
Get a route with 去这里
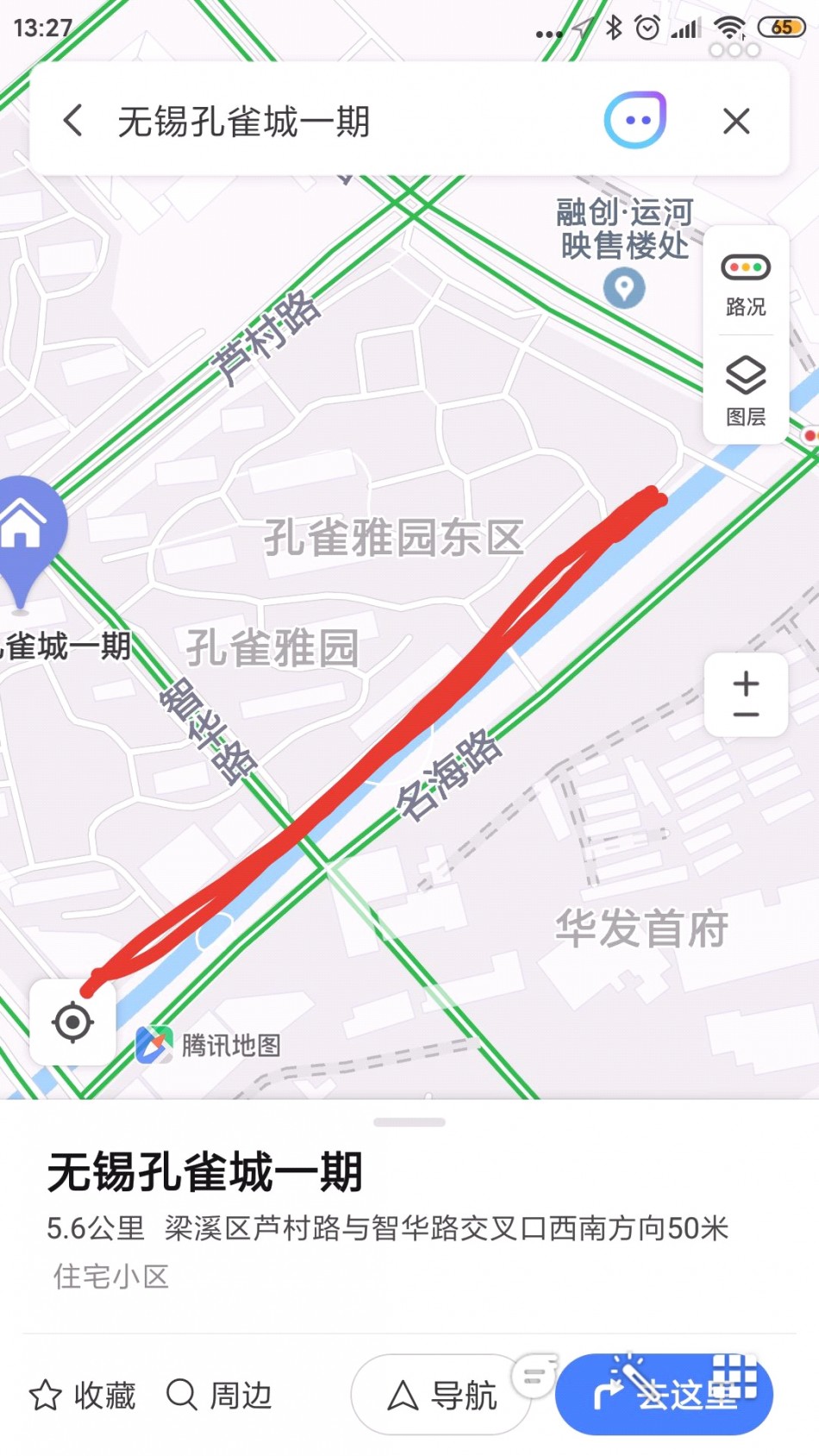click(664, 1395)
